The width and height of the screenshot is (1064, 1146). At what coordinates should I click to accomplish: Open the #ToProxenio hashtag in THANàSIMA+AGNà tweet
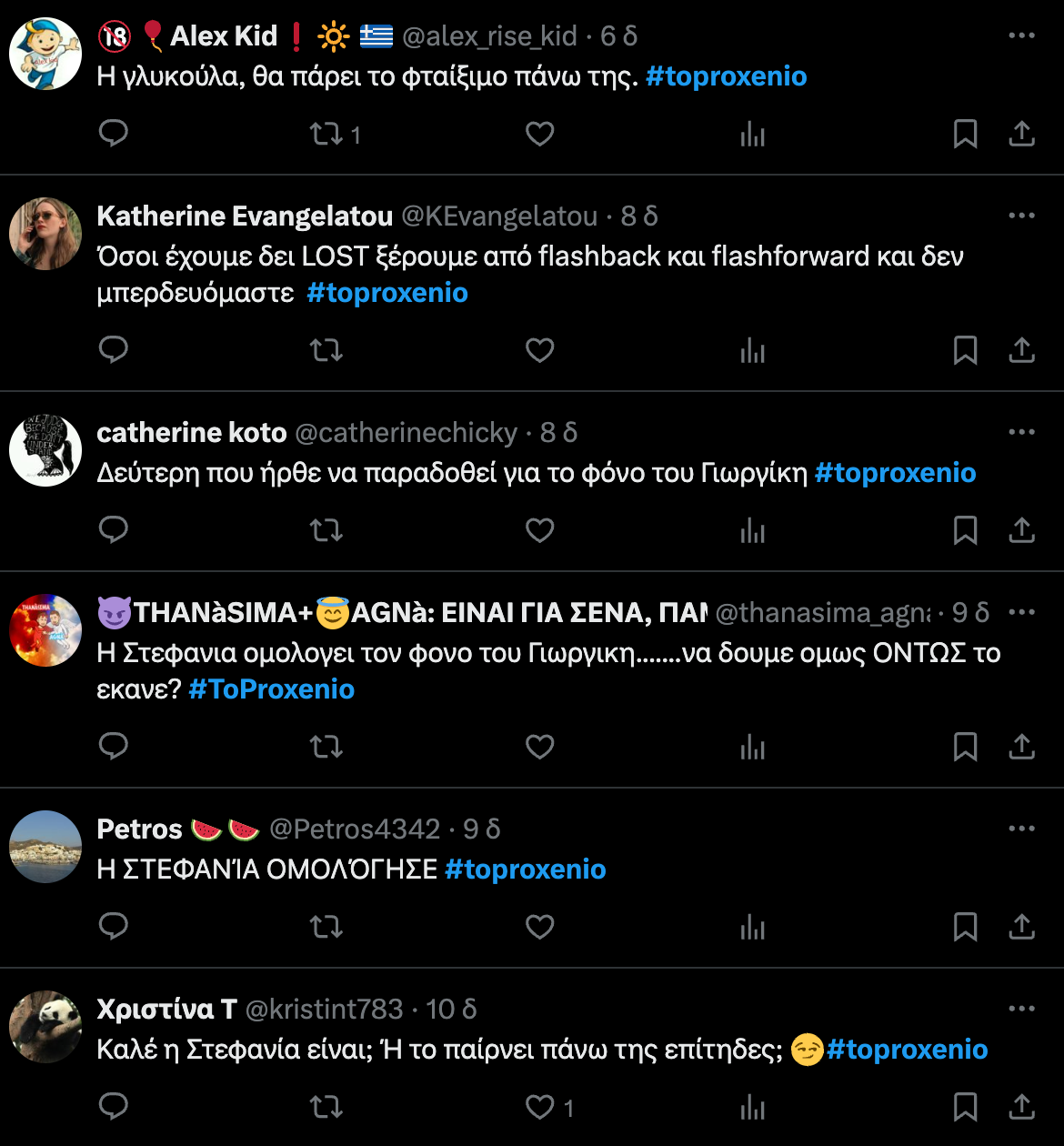[x=271, y=689]
